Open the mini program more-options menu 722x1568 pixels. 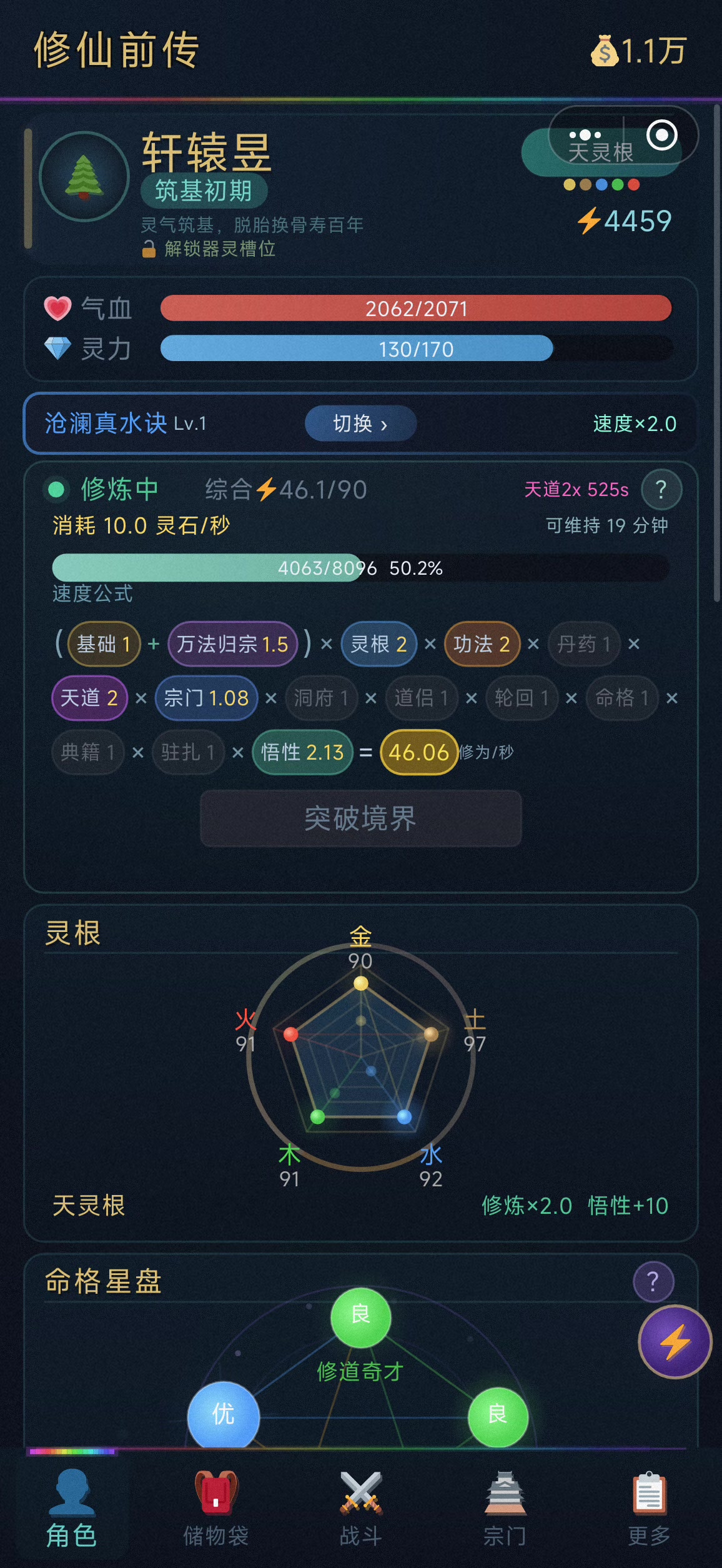(585, 135)
